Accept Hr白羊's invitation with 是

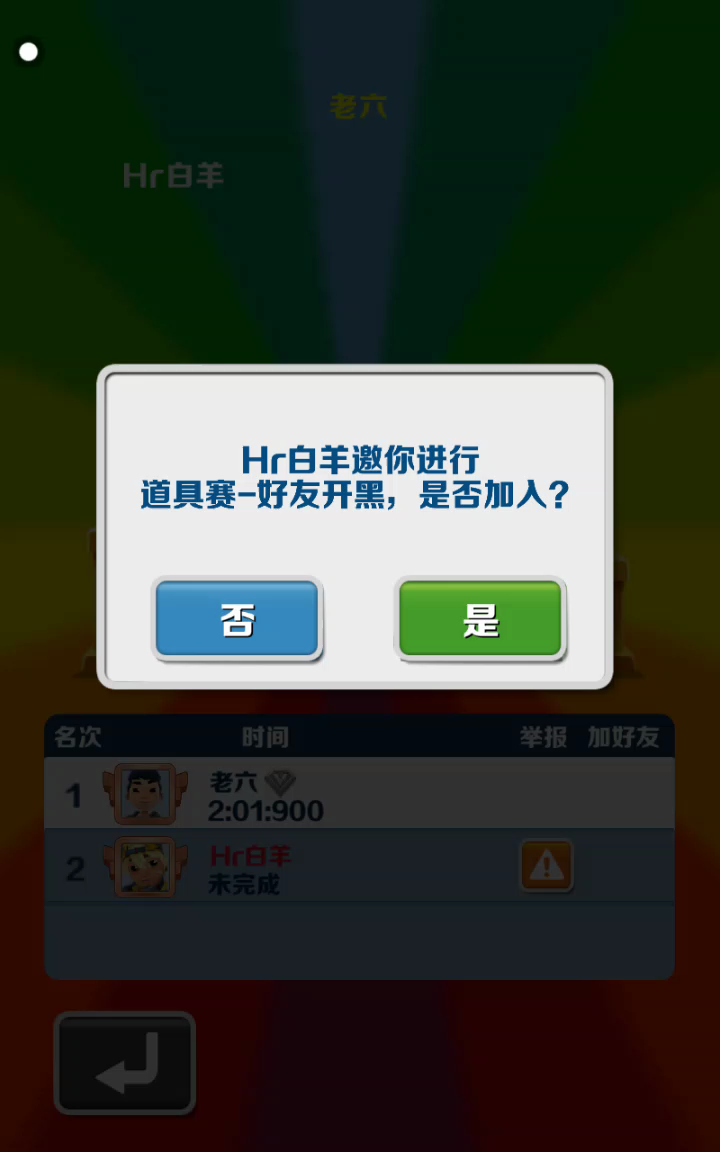tap(480, 618)
